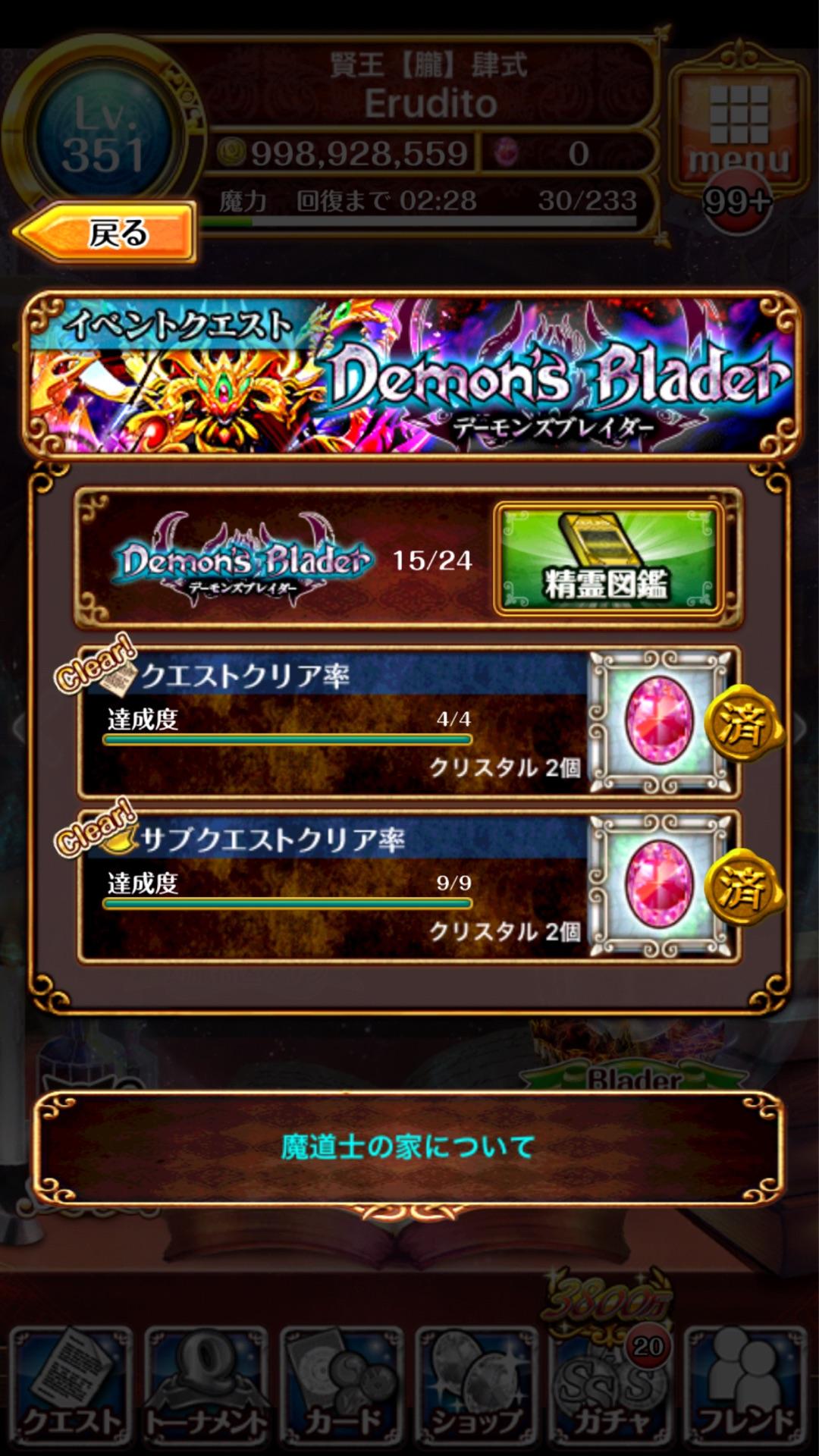The width and height of the screenshot is (819, 1456).
Task: Switch to the トーナメント tab
Action: (206, 1387)
